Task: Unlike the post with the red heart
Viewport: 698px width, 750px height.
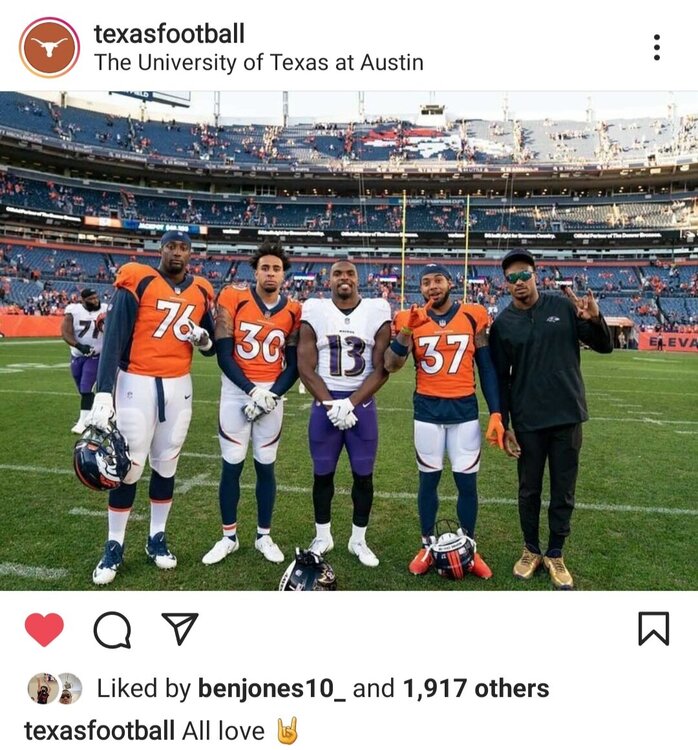Action: tap(44, 629)
